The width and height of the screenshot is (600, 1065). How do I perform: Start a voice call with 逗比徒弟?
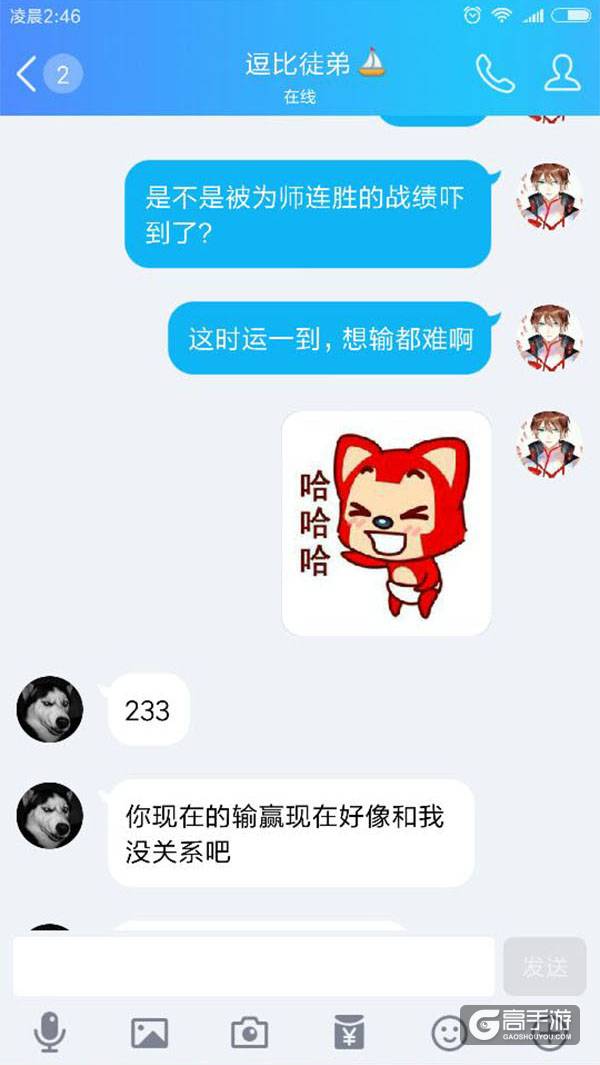(494, 73)
